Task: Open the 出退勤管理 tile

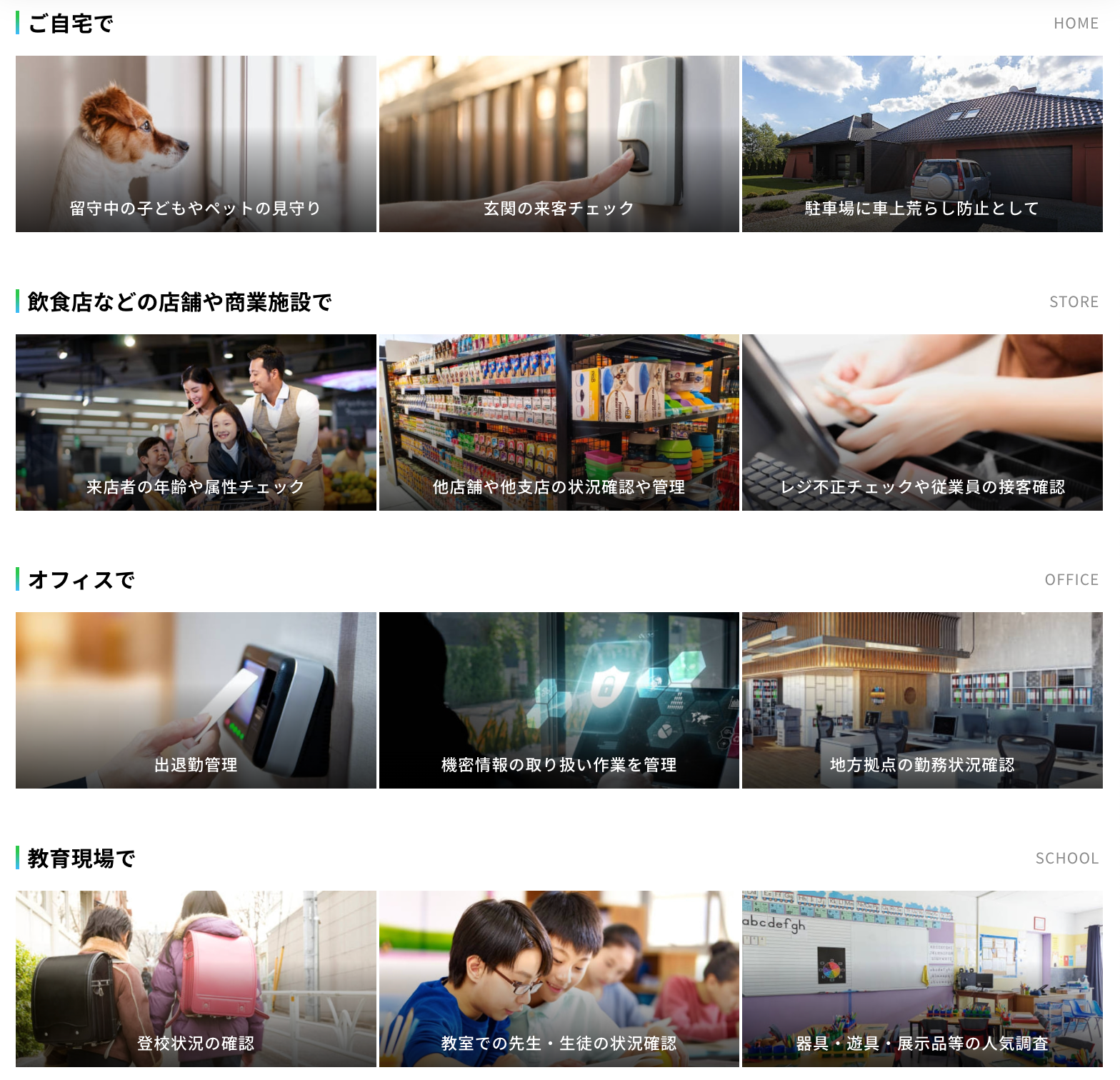Action: coord(196,700)
